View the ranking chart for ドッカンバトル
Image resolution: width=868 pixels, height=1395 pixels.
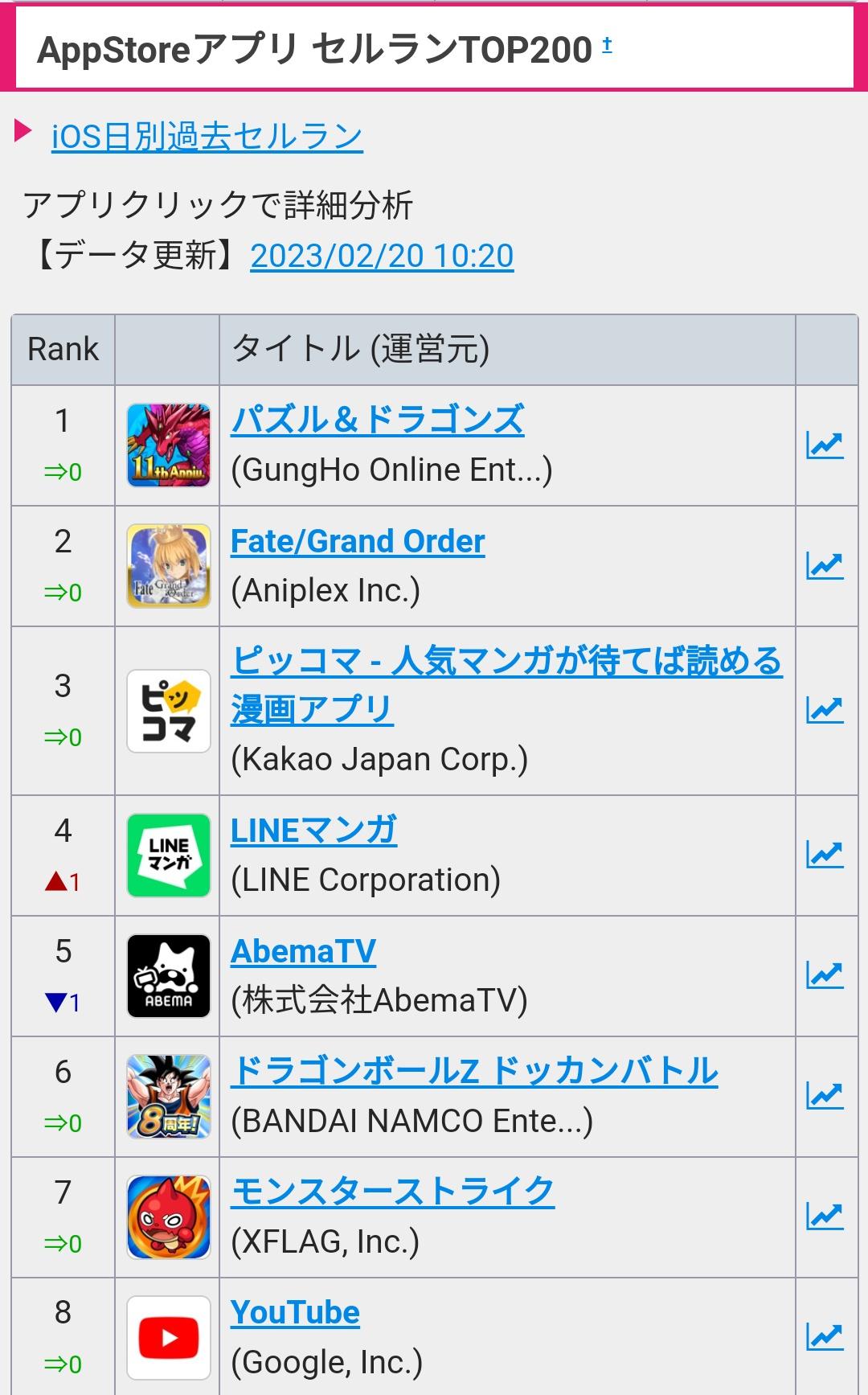pyautogui.click(x=825, y=1096)
